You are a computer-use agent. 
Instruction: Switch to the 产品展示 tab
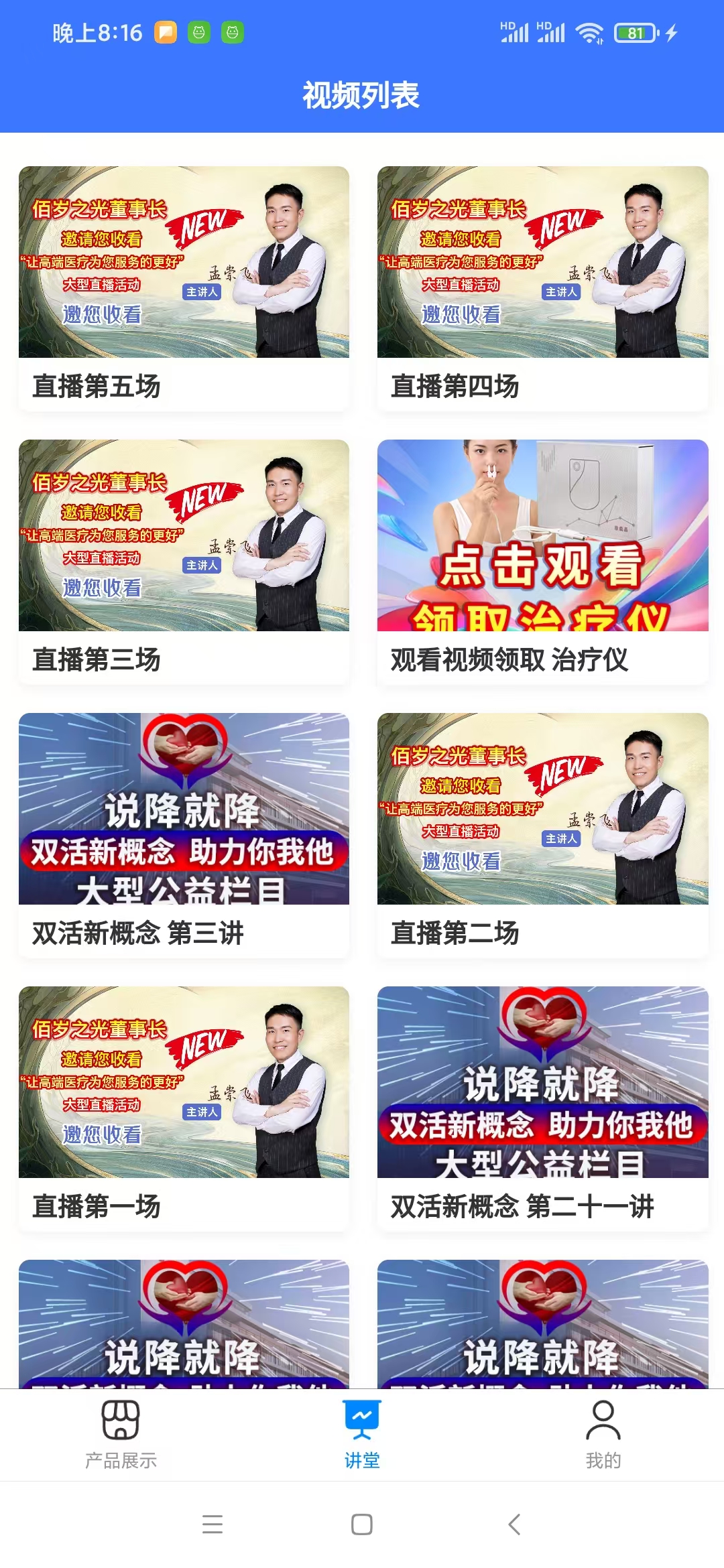point(121,1434)
